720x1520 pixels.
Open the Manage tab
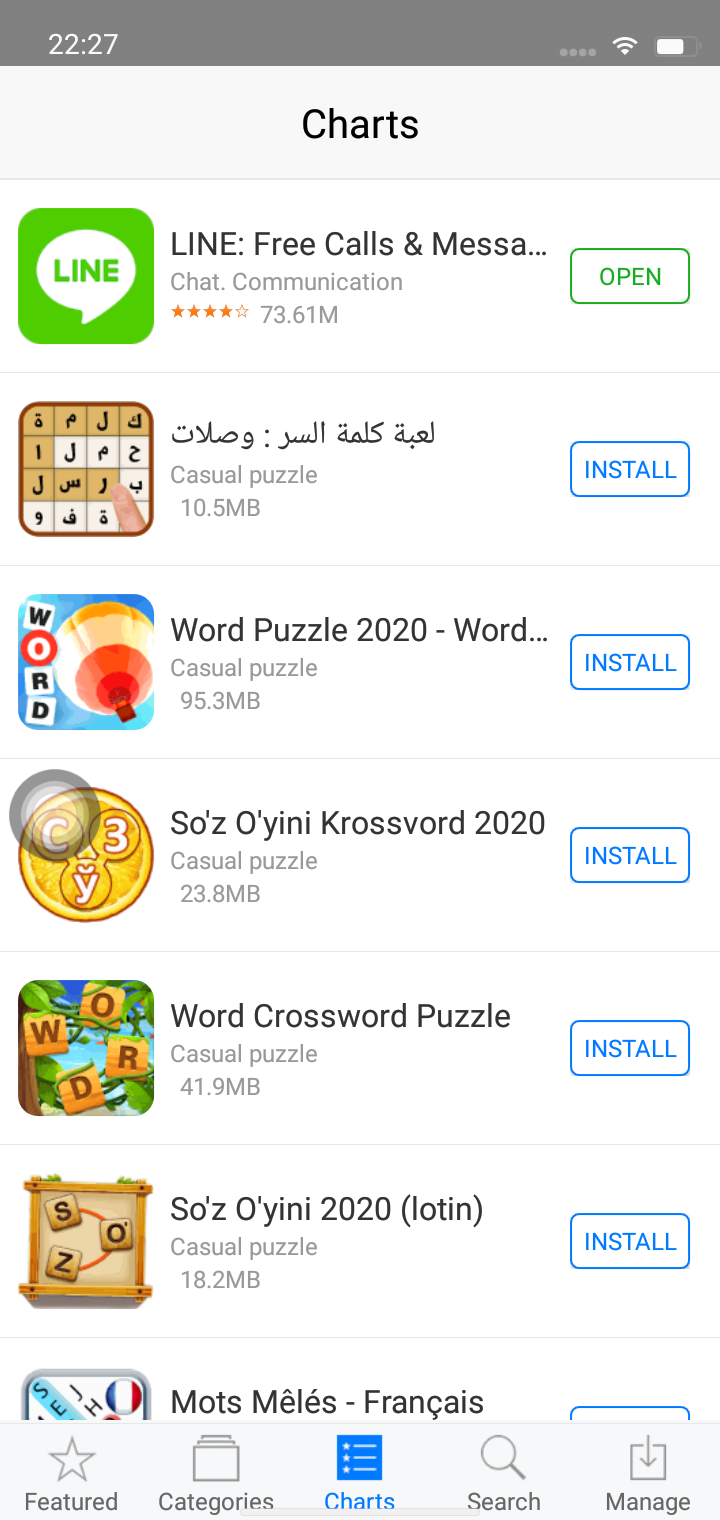(x=647, y=1474)
